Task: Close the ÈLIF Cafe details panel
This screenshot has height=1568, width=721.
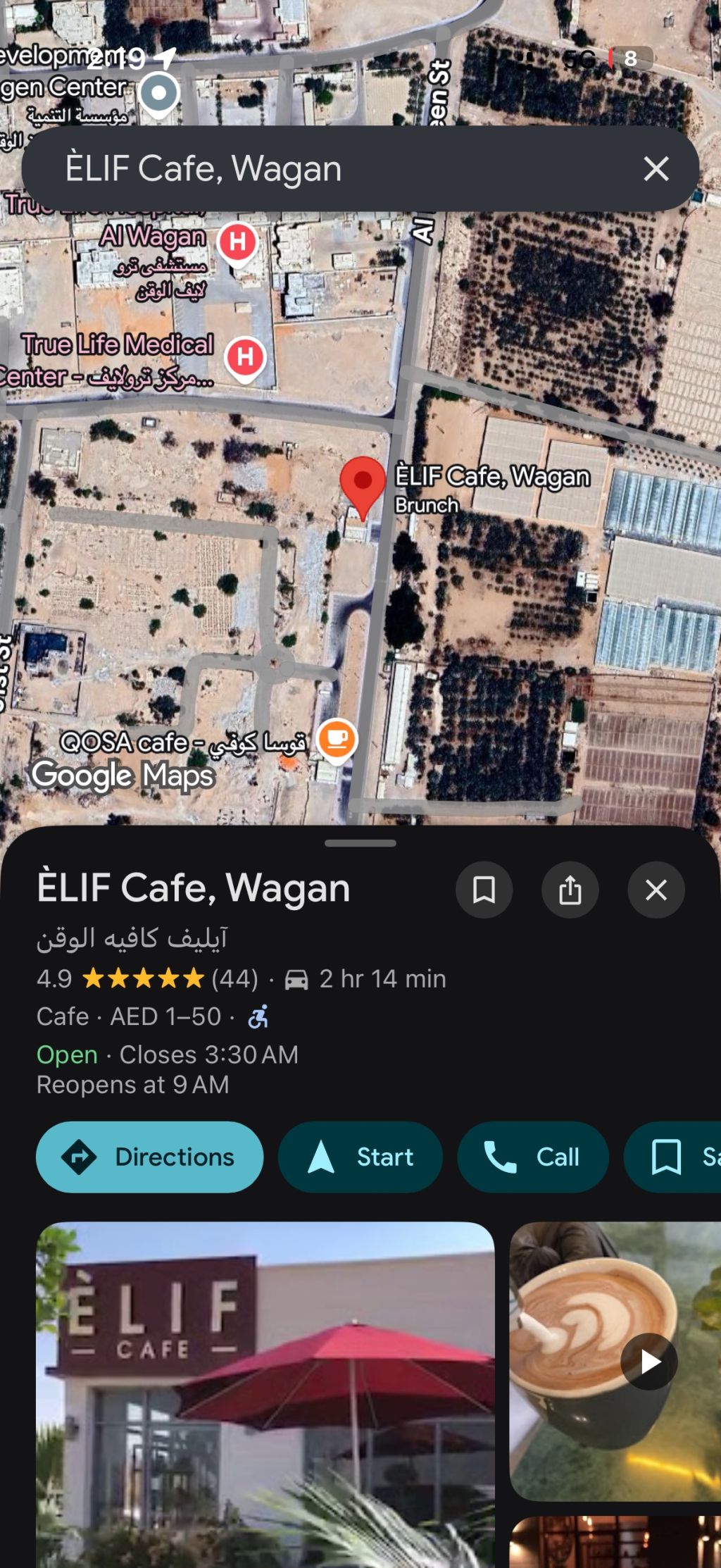Action: [656, 890]
